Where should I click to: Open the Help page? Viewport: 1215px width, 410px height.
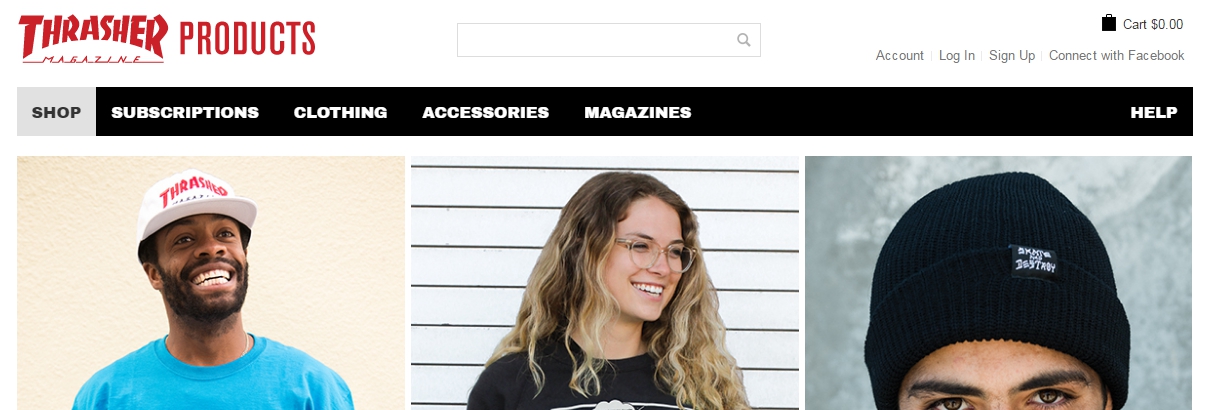[1153, 112]
